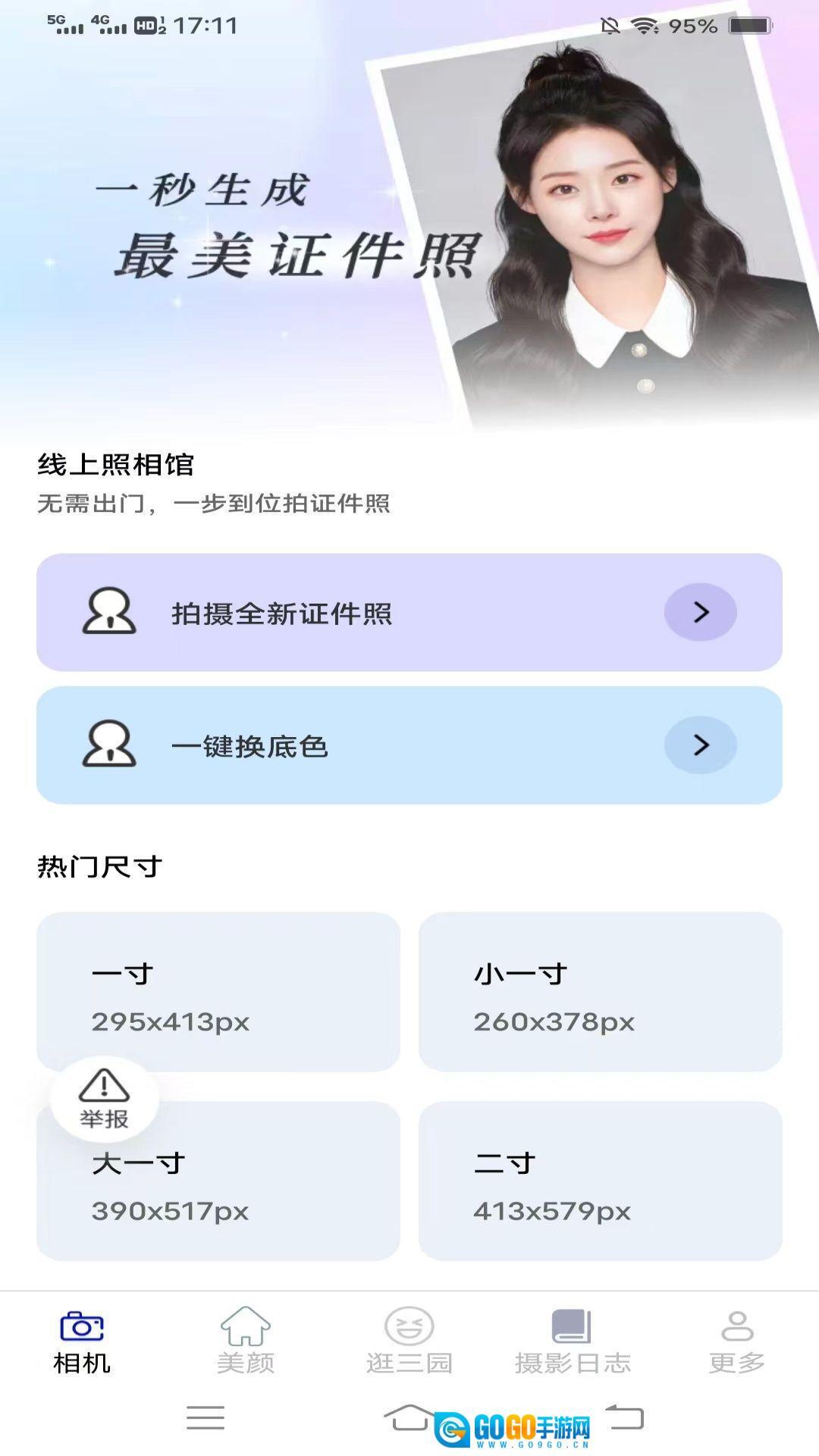Select the 相机 tab

(x=82, y=1340)
